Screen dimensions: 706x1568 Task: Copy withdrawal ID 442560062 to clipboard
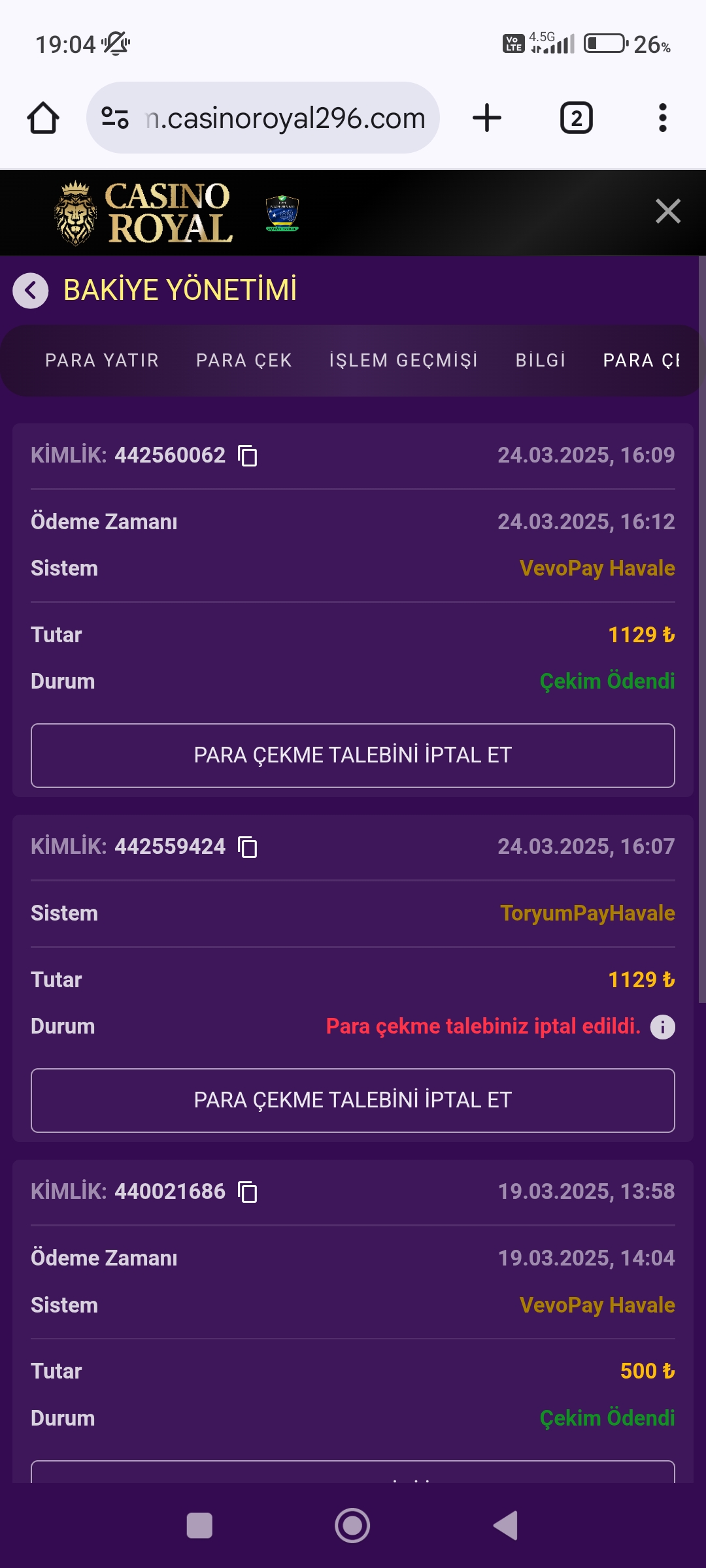pyautogui.click(x=247, y=456)
